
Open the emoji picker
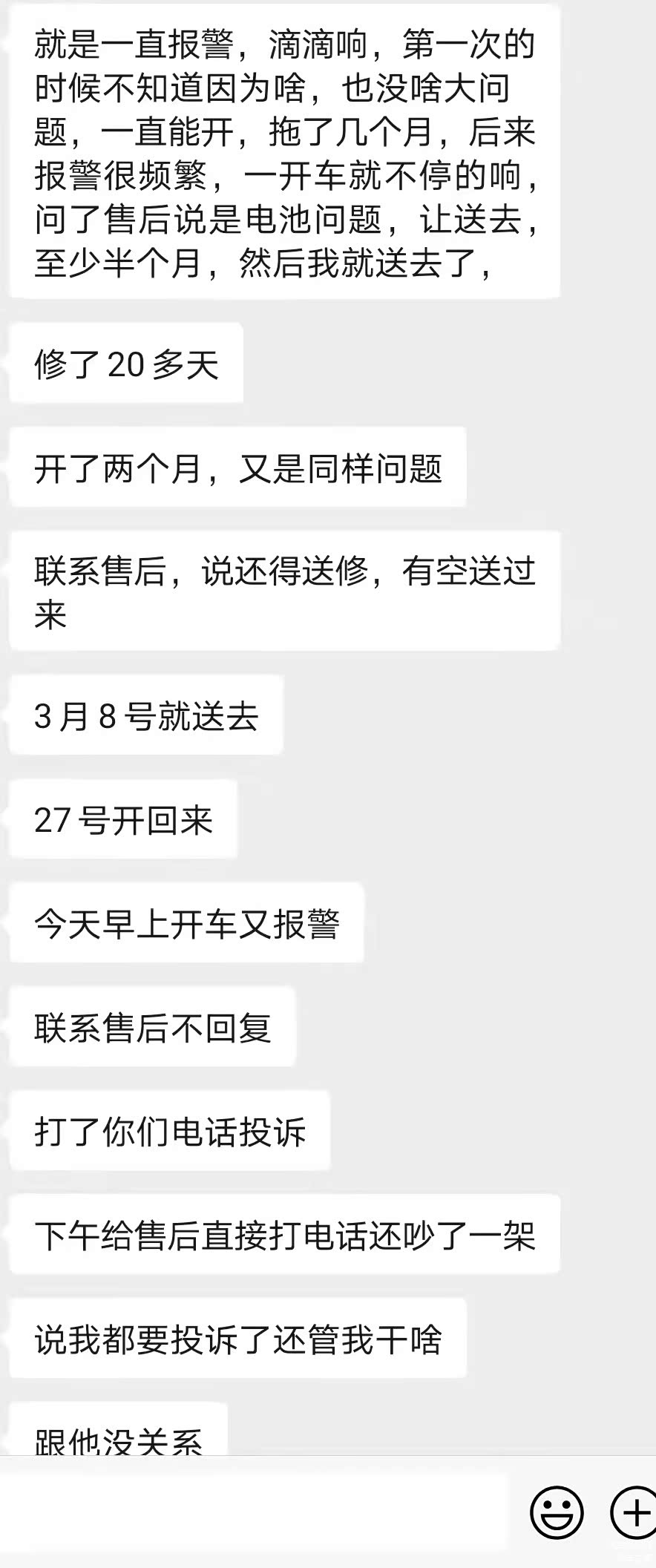[556, 1512]
